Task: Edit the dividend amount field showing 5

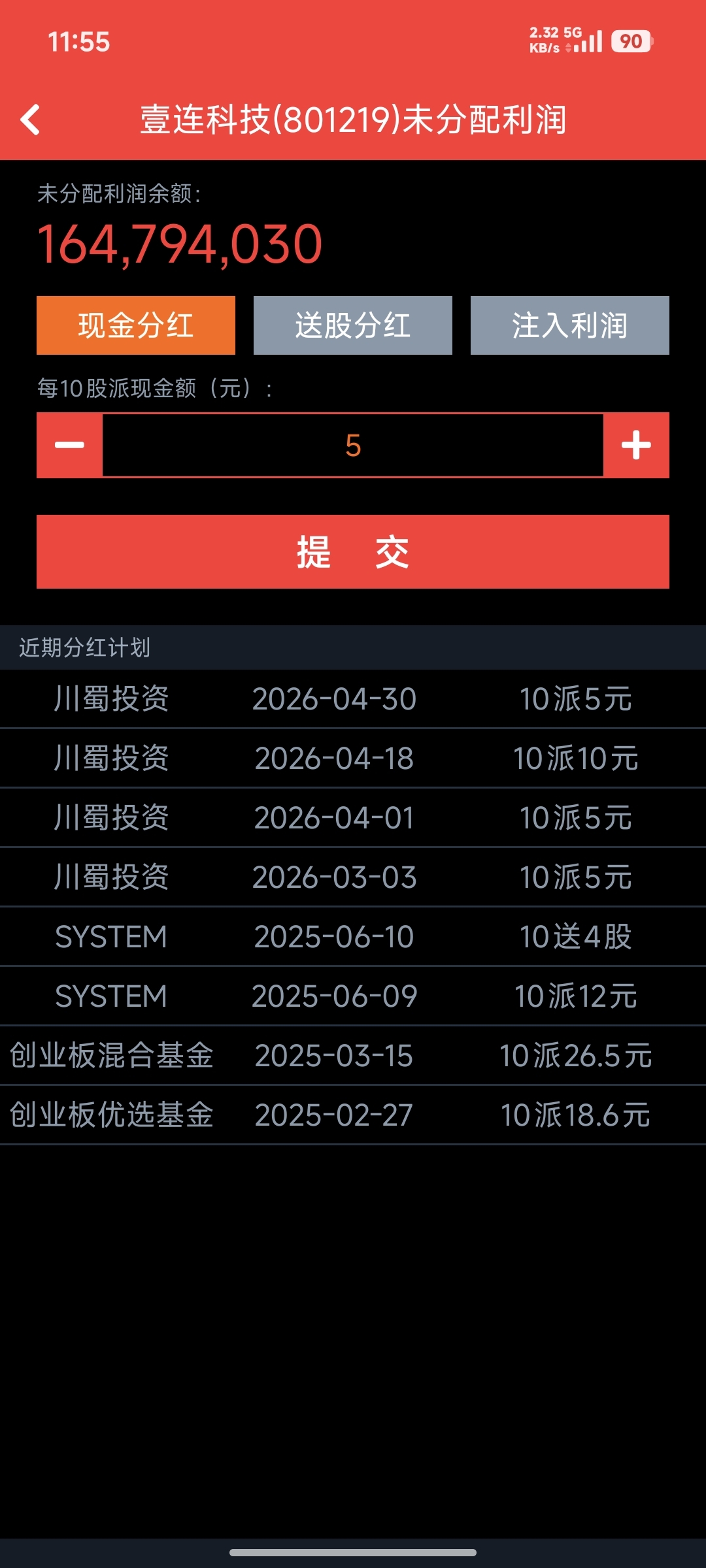Action: pyautogui.click(x=353, y=446)
